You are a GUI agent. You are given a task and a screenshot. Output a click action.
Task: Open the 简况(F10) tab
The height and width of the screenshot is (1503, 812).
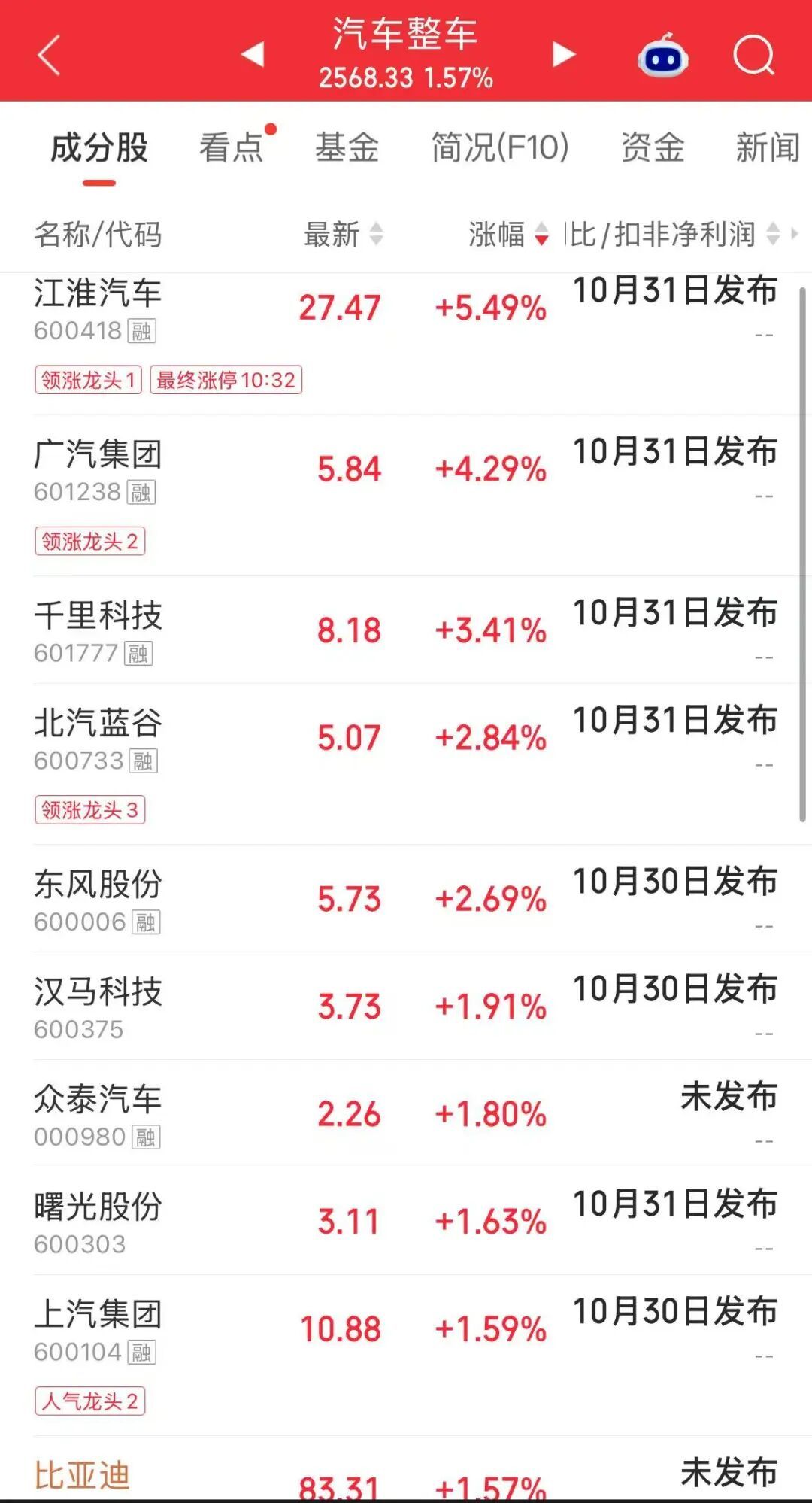(x=500, y=147)
